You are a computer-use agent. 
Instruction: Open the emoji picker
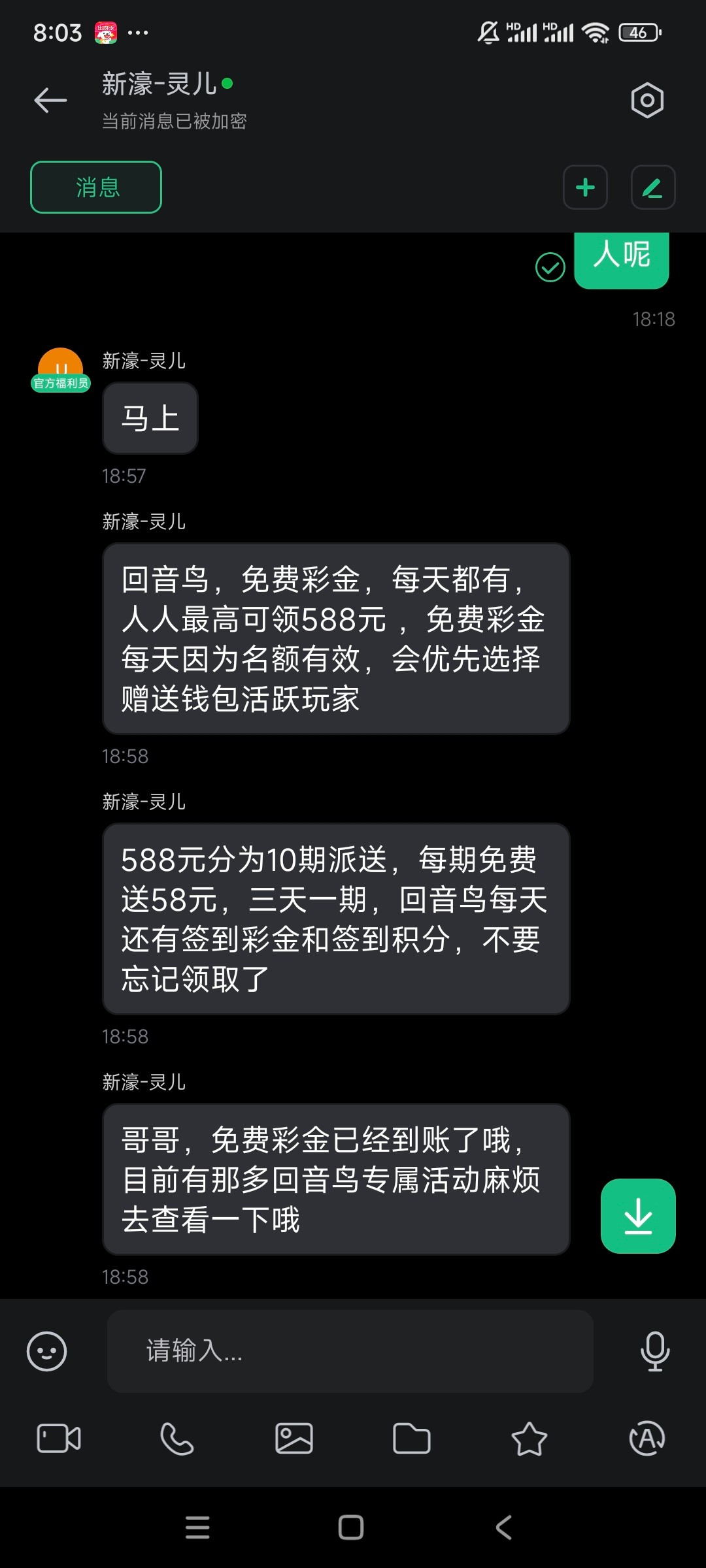tap(46, 1350)
